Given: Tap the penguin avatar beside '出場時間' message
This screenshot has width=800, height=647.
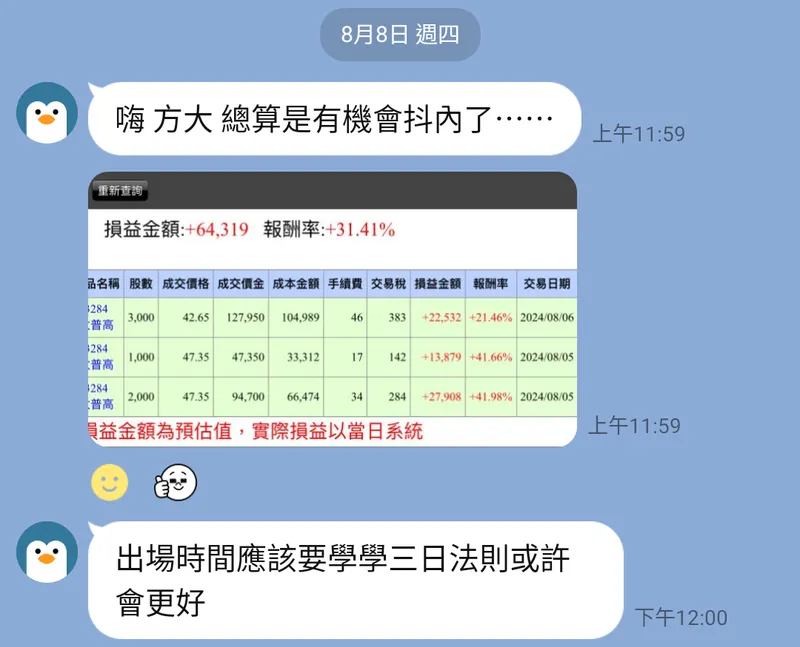Looking at the screenshot, I should [x=47, y=552].
